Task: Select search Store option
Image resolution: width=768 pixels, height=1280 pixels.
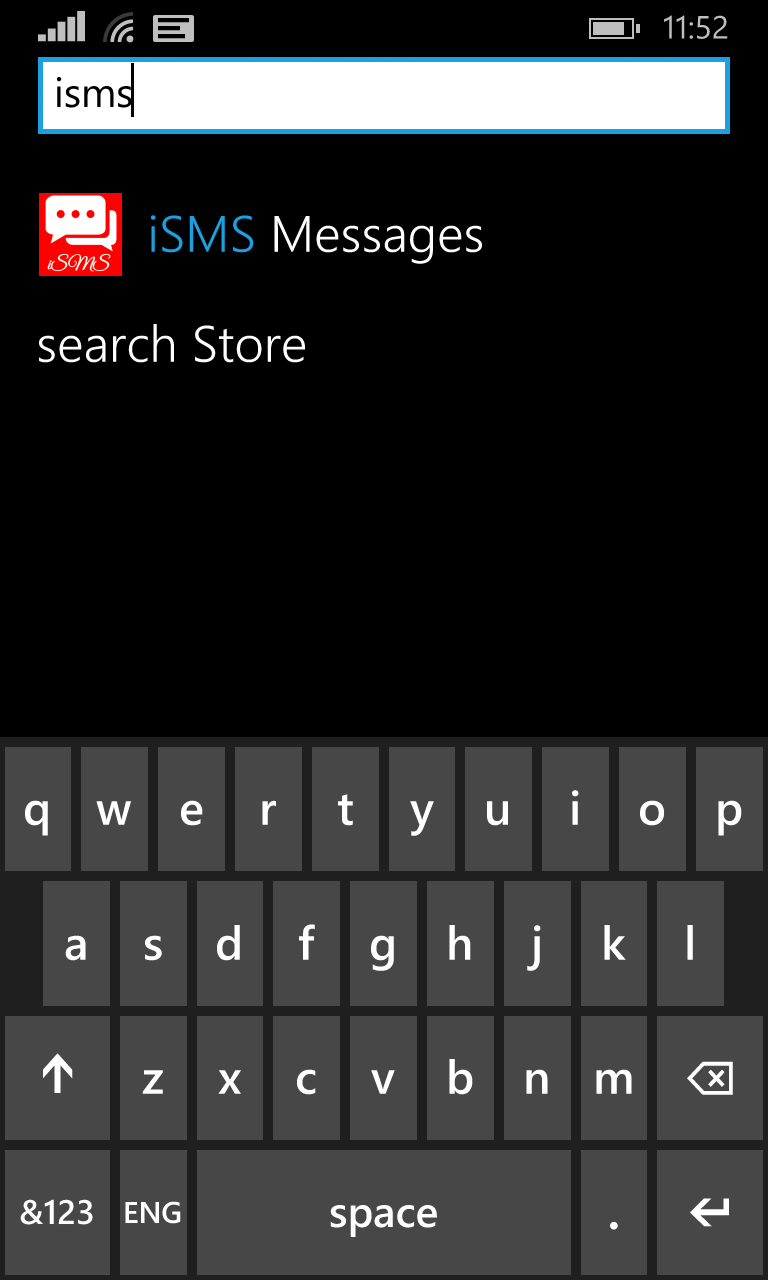Action: pos(172,345)
